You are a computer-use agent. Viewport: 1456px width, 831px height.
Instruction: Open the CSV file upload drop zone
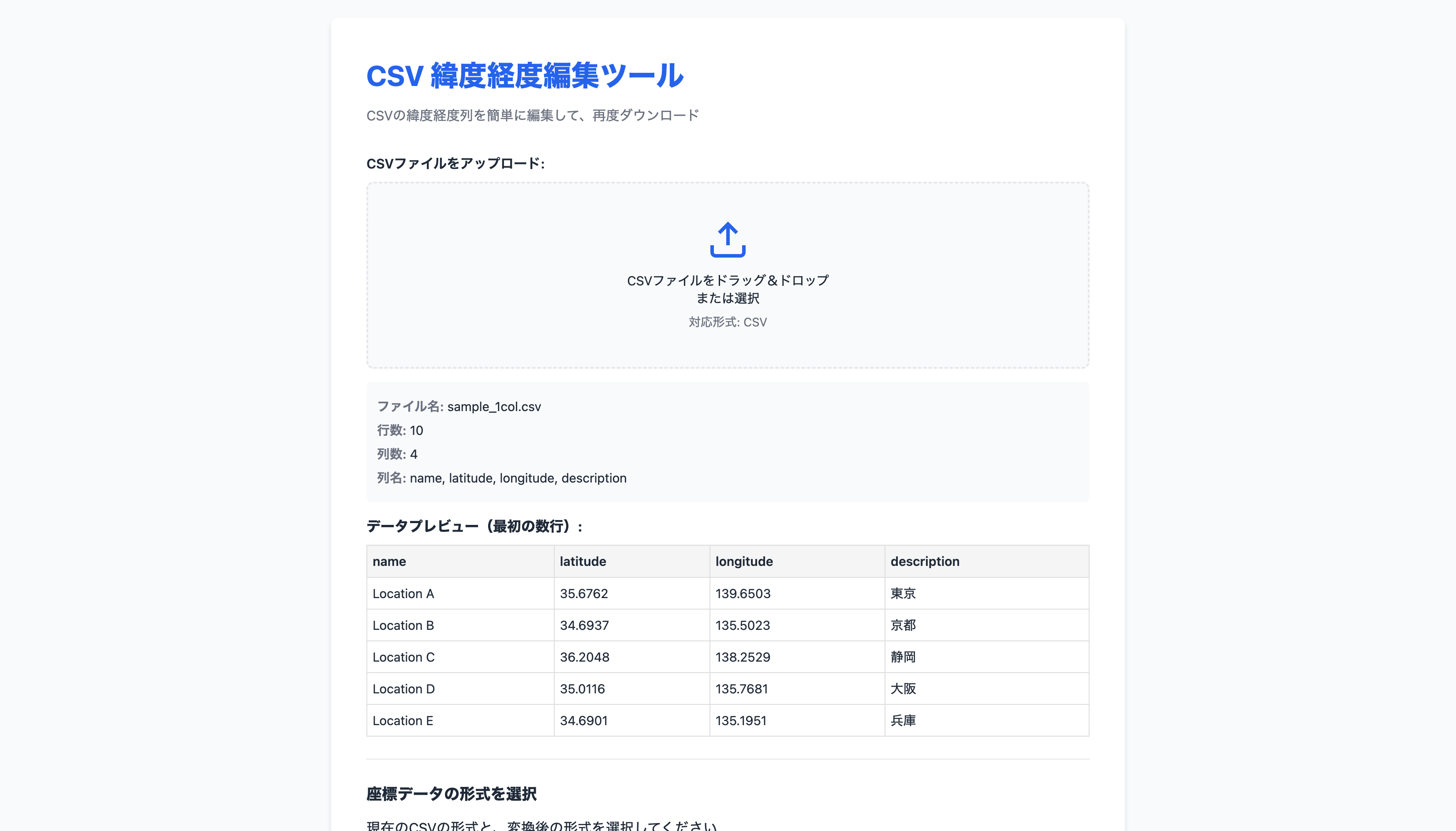pyautogui.click(x=728, y=275)
